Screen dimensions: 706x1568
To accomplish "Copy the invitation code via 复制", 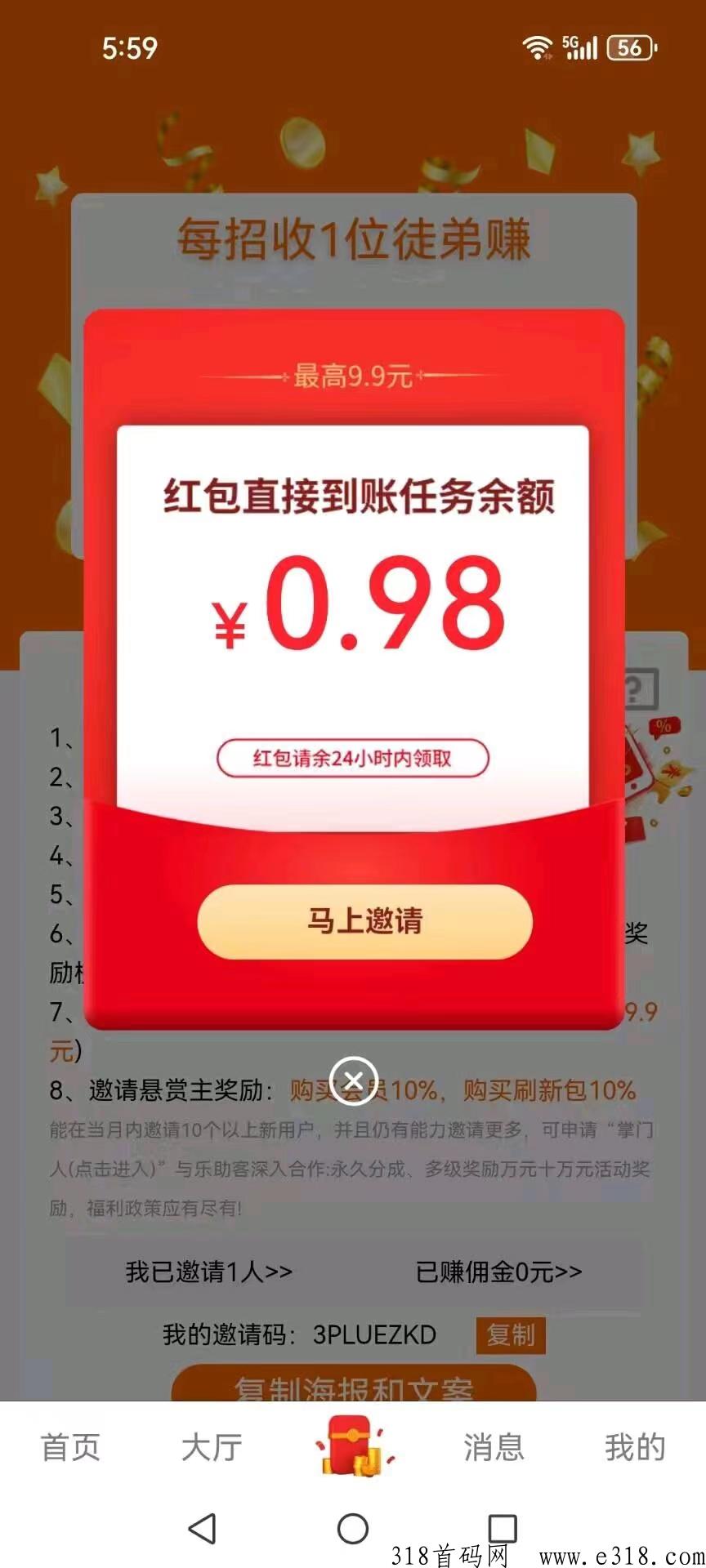I will pyautogui.click(x=511, y=1335).
